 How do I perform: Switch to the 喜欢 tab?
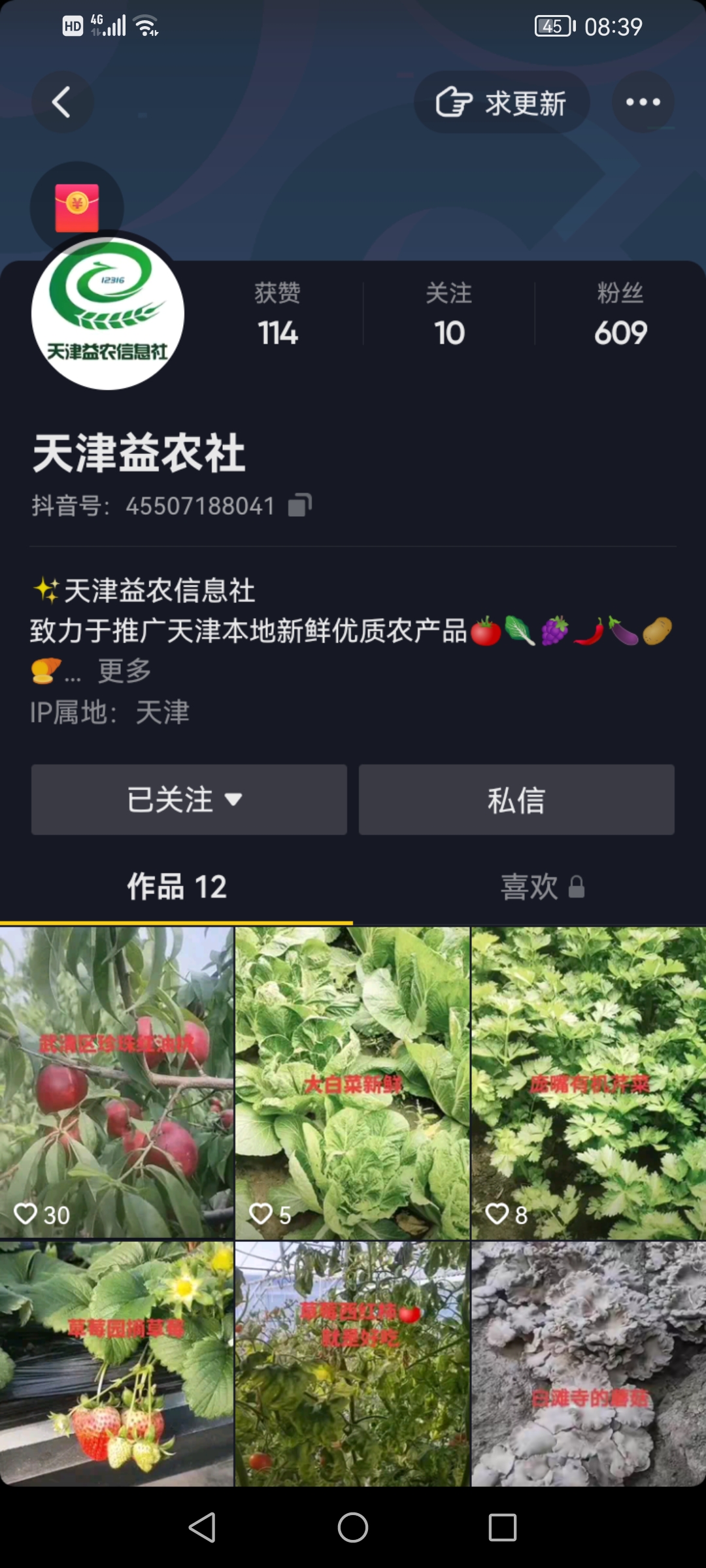(x=541, y=887)
